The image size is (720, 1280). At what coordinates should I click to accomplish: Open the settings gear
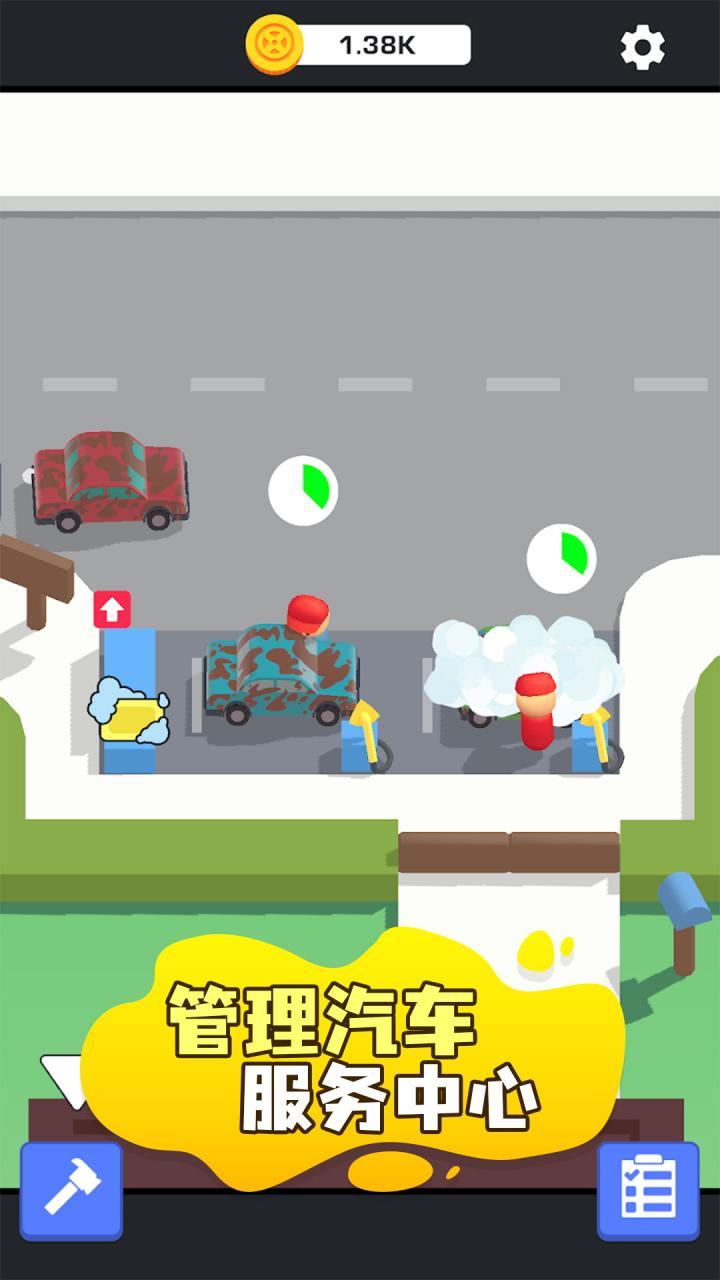642,47
